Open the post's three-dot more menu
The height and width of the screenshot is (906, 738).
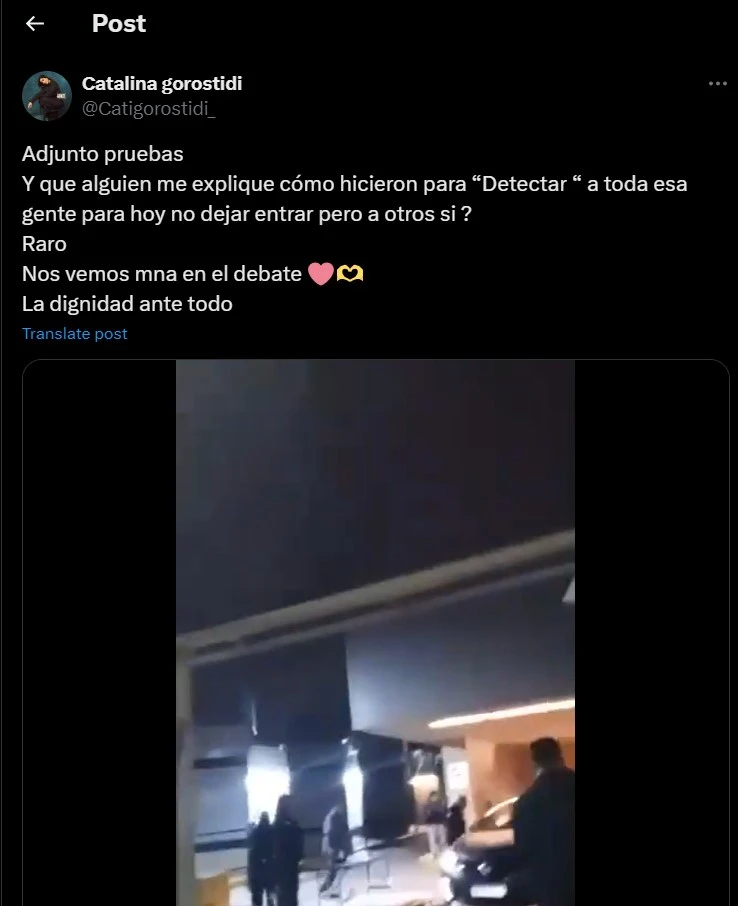click(717, 84)
